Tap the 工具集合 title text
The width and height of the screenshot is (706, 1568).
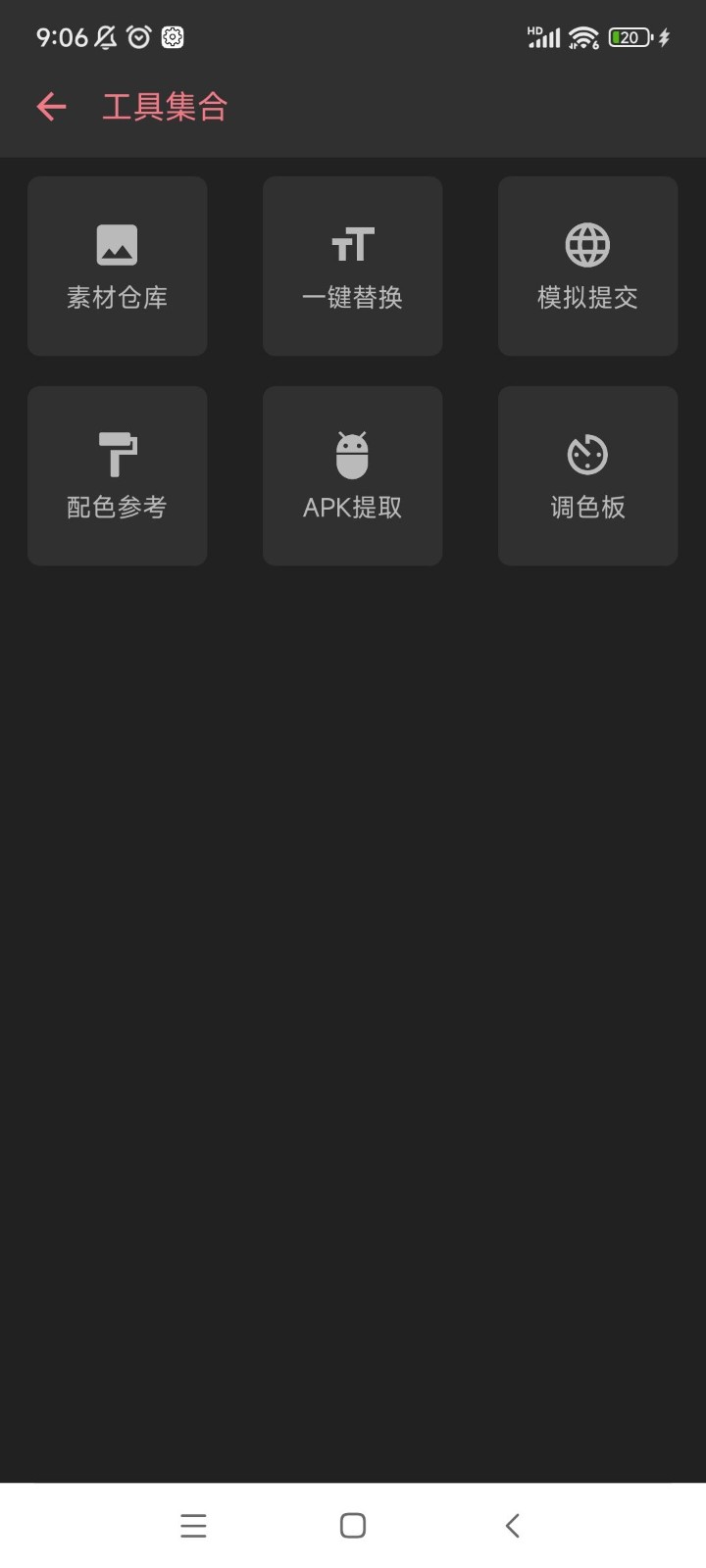click(164, 106)
